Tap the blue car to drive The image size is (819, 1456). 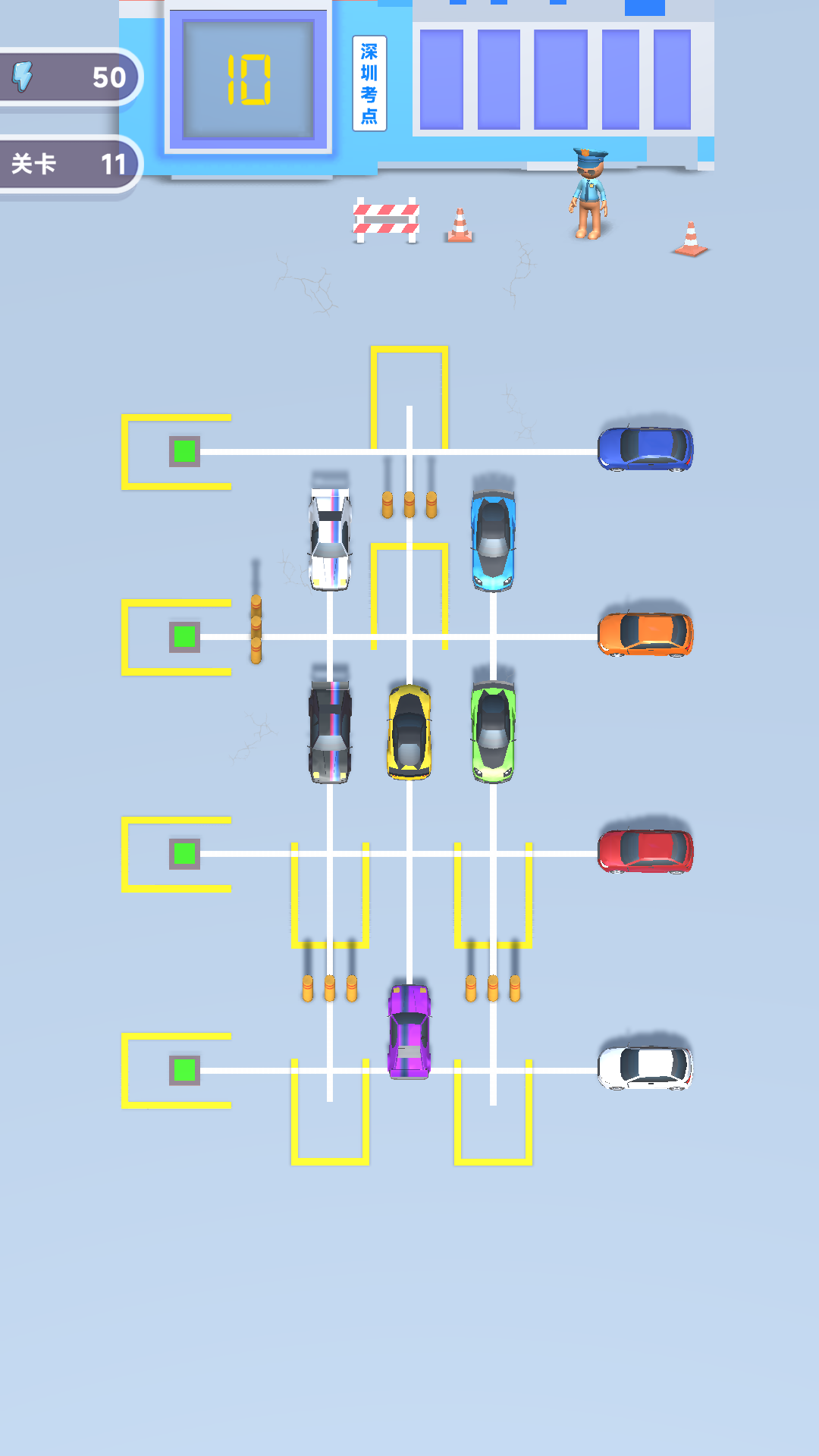[645, 448]
